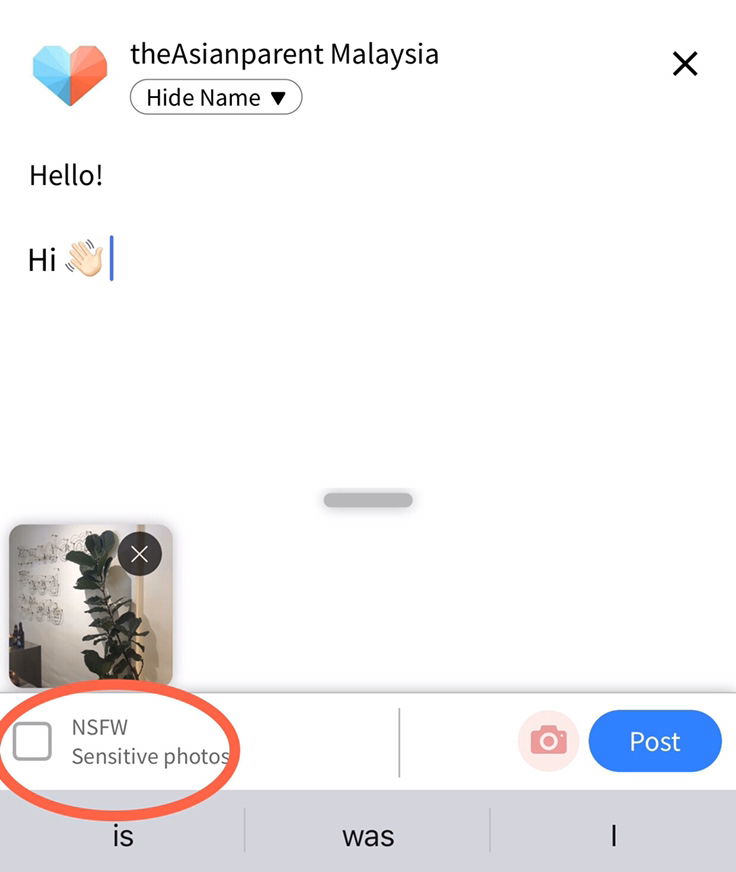Check the NSFW Sensitive photos box
This screenshot has width=736, height=872.
33,742
